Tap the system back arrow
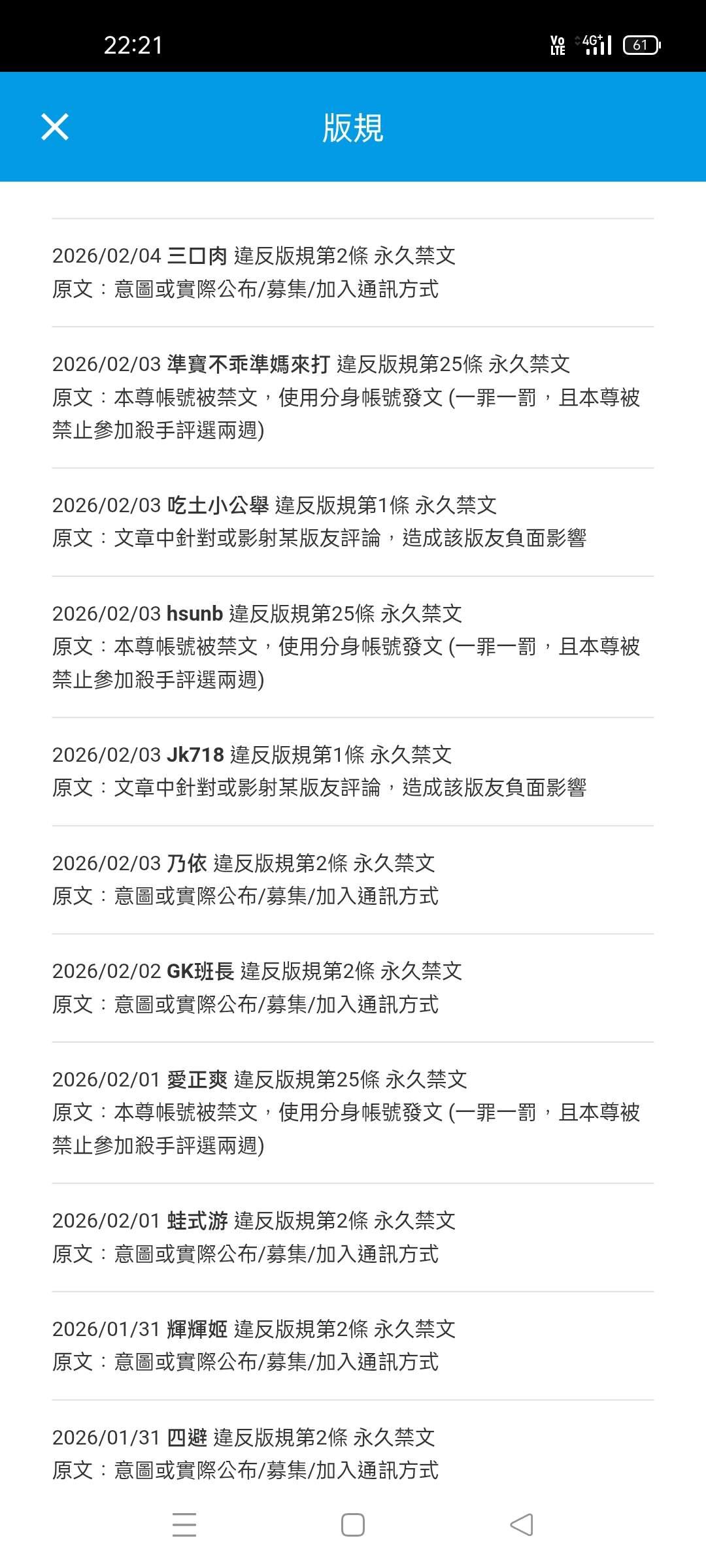Screen dimensions: 706x1568 [522, 1524]
